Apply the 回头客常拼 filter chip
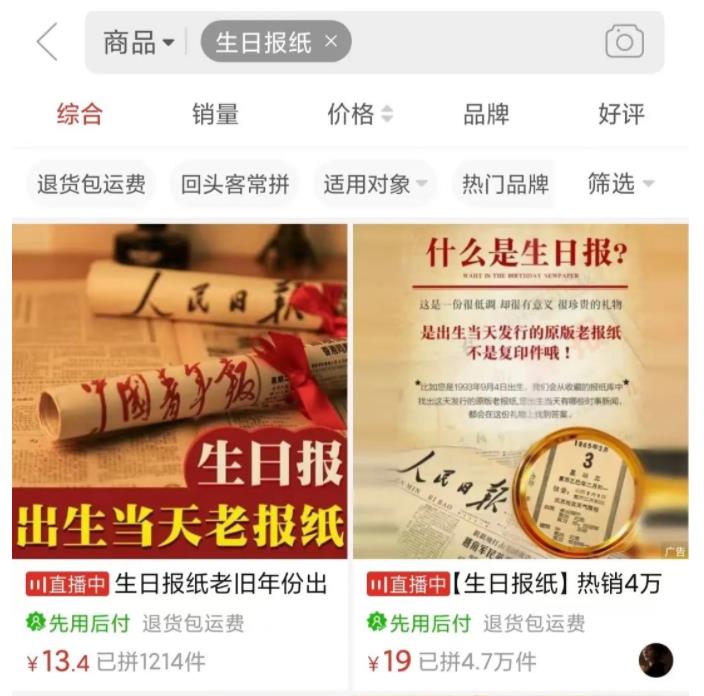Screen dimensions: 704x696 point(235,184)
